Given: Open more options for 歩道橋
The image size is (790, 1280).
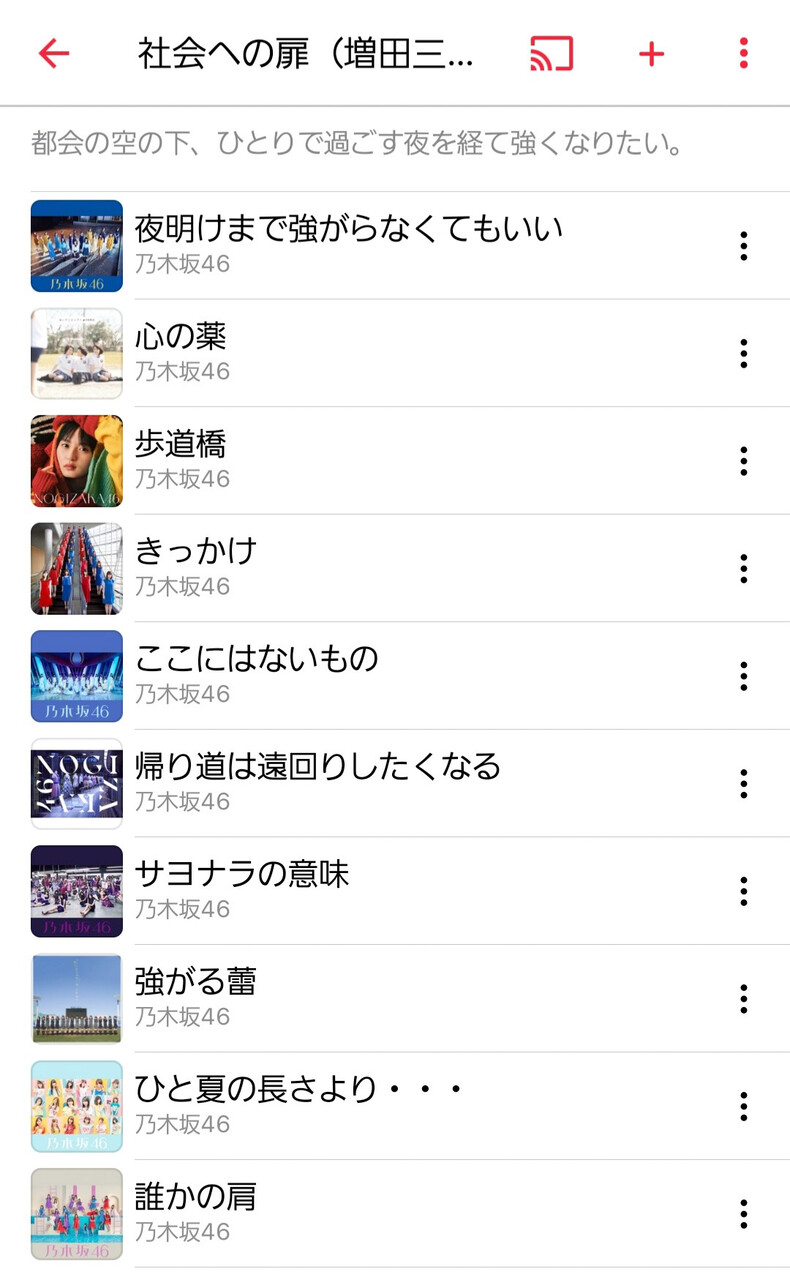Looking at the screenshot, I should pos(743,461).
